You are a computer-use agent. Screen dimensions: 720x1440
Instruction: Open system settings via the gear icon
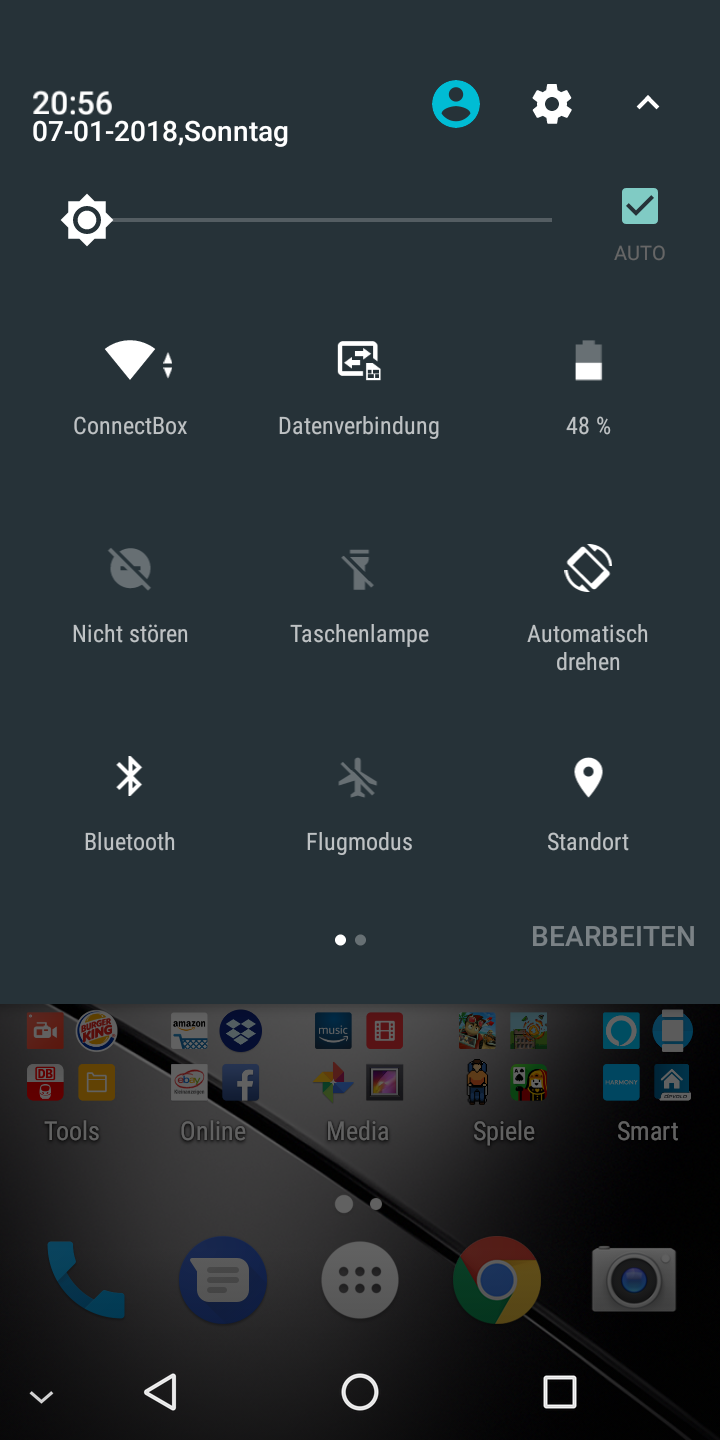click(552, 104)
